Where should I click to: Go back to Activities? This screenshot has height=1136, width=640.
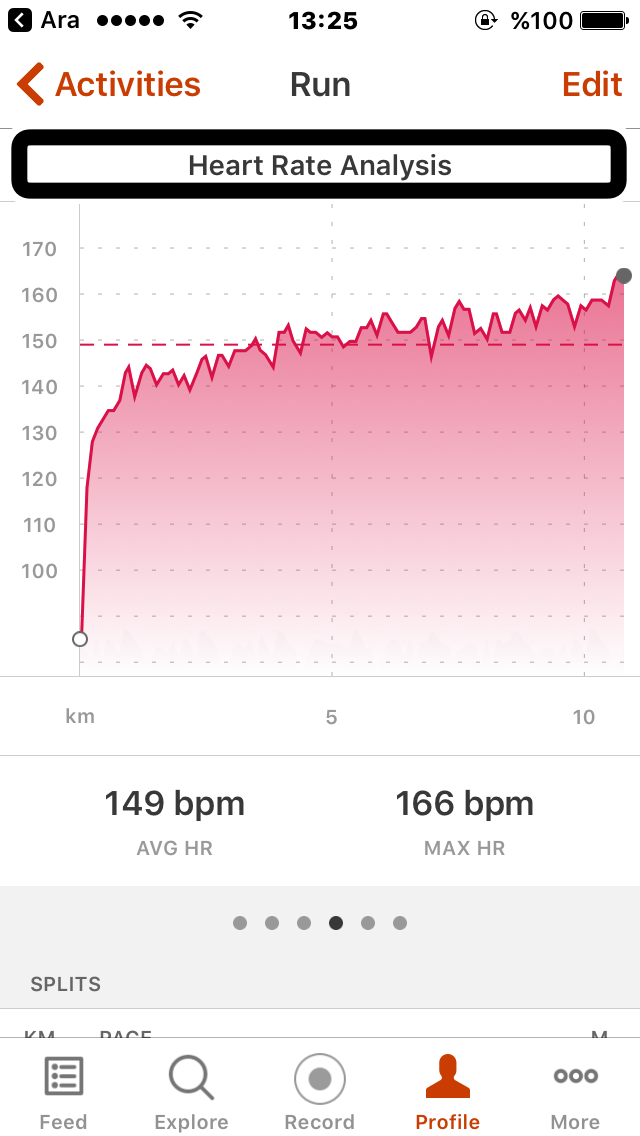(109, 85)
